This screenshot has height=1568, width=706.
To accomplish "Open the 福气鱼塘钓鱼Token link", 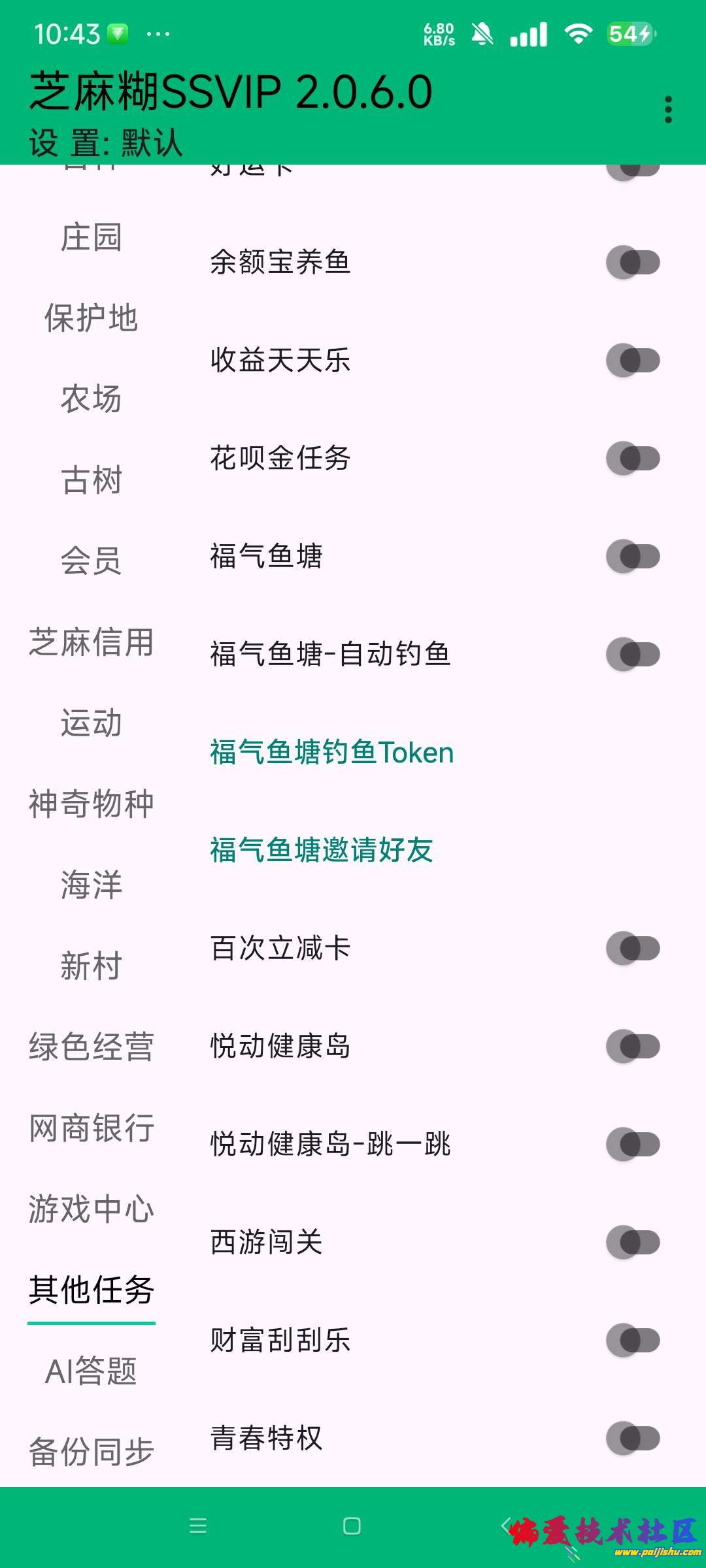I will [332, 753].
